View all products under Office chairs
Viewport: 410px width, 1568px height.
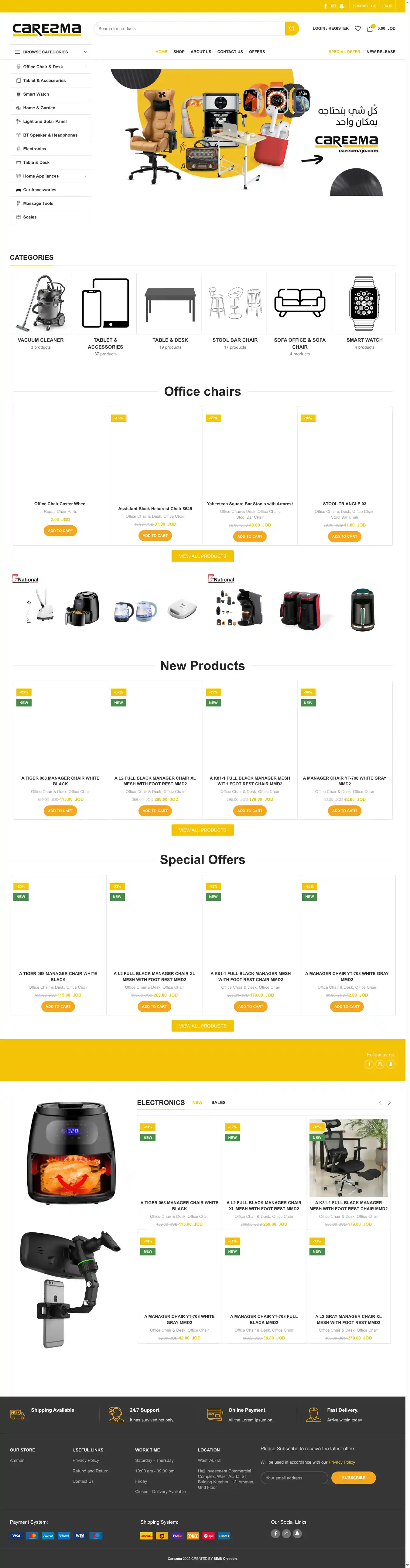click(202, 556)
